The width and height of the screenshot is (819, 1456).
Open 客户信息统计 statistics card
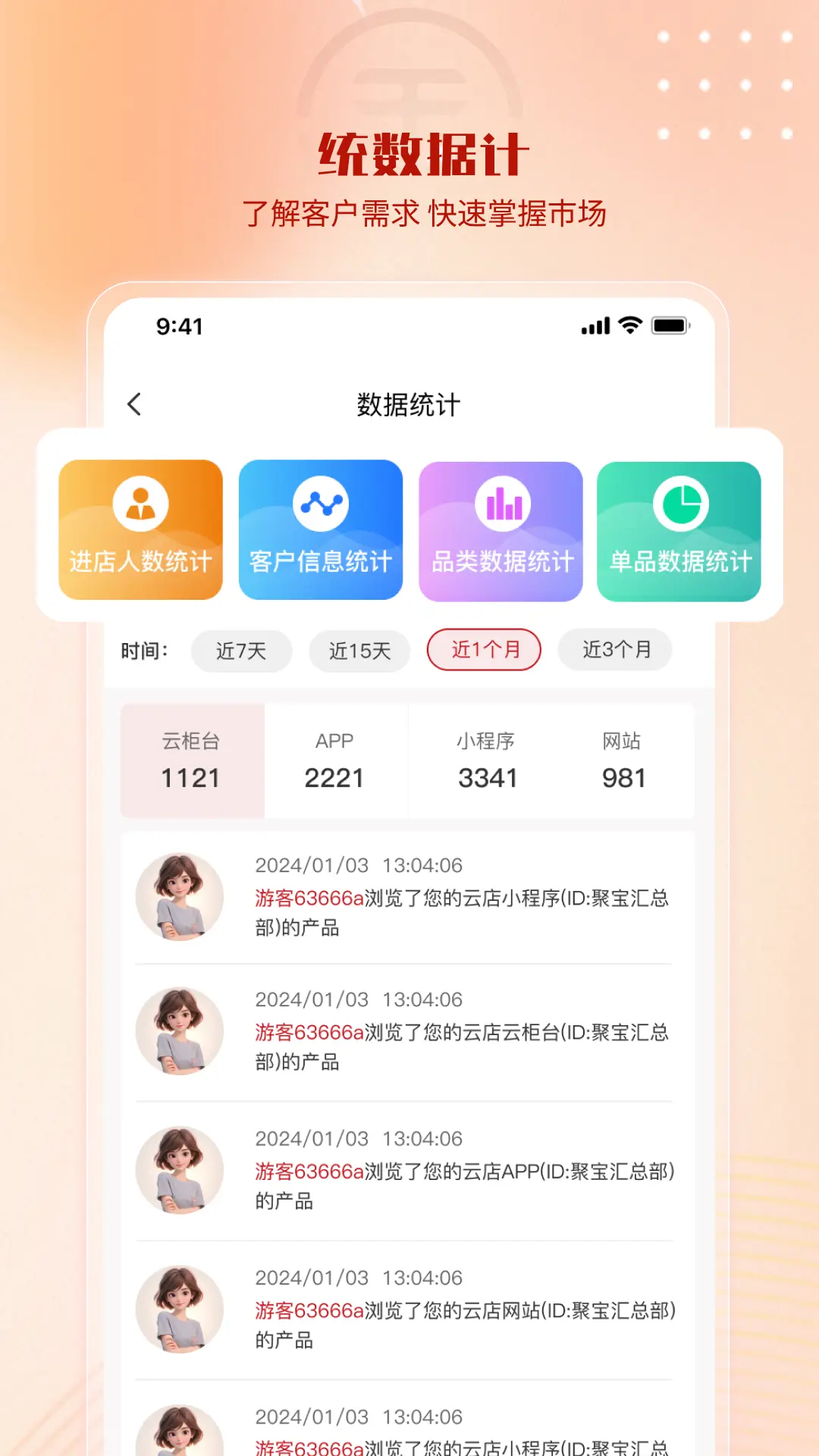(321, 529)
